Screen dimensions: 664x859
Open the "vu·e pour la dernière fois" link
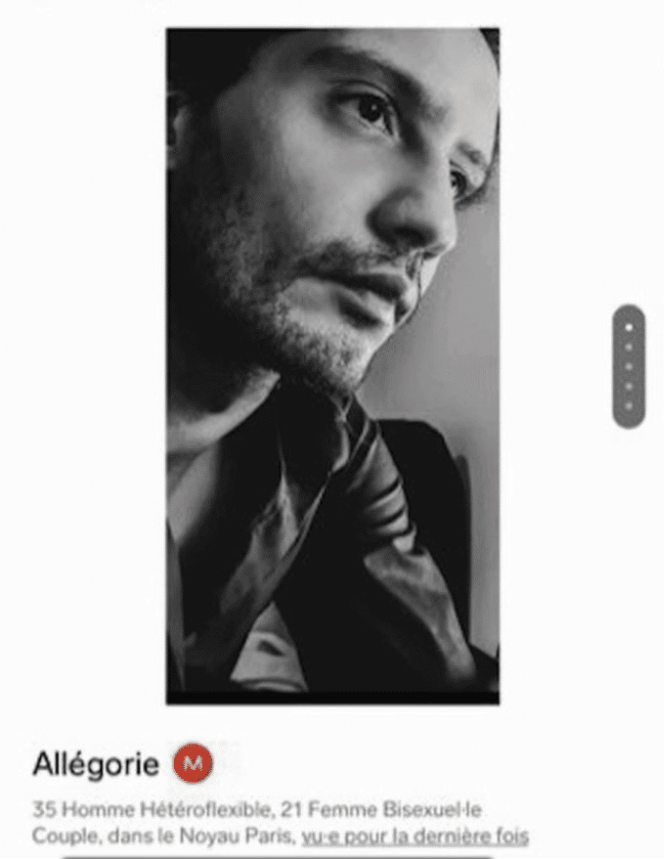tap(414, 835)
